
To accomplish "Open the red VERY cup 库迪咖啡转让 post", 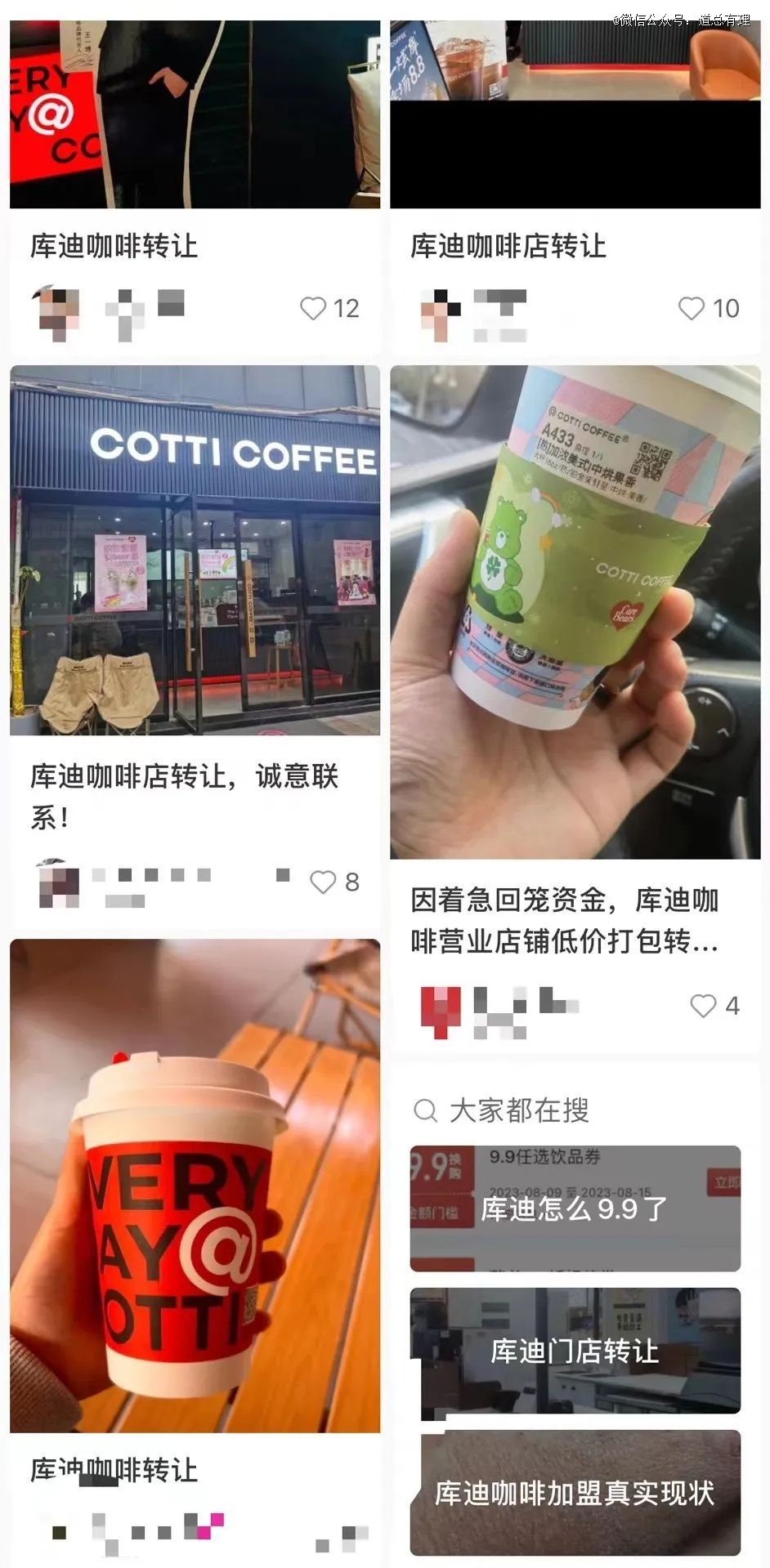I will [195, 1185].
